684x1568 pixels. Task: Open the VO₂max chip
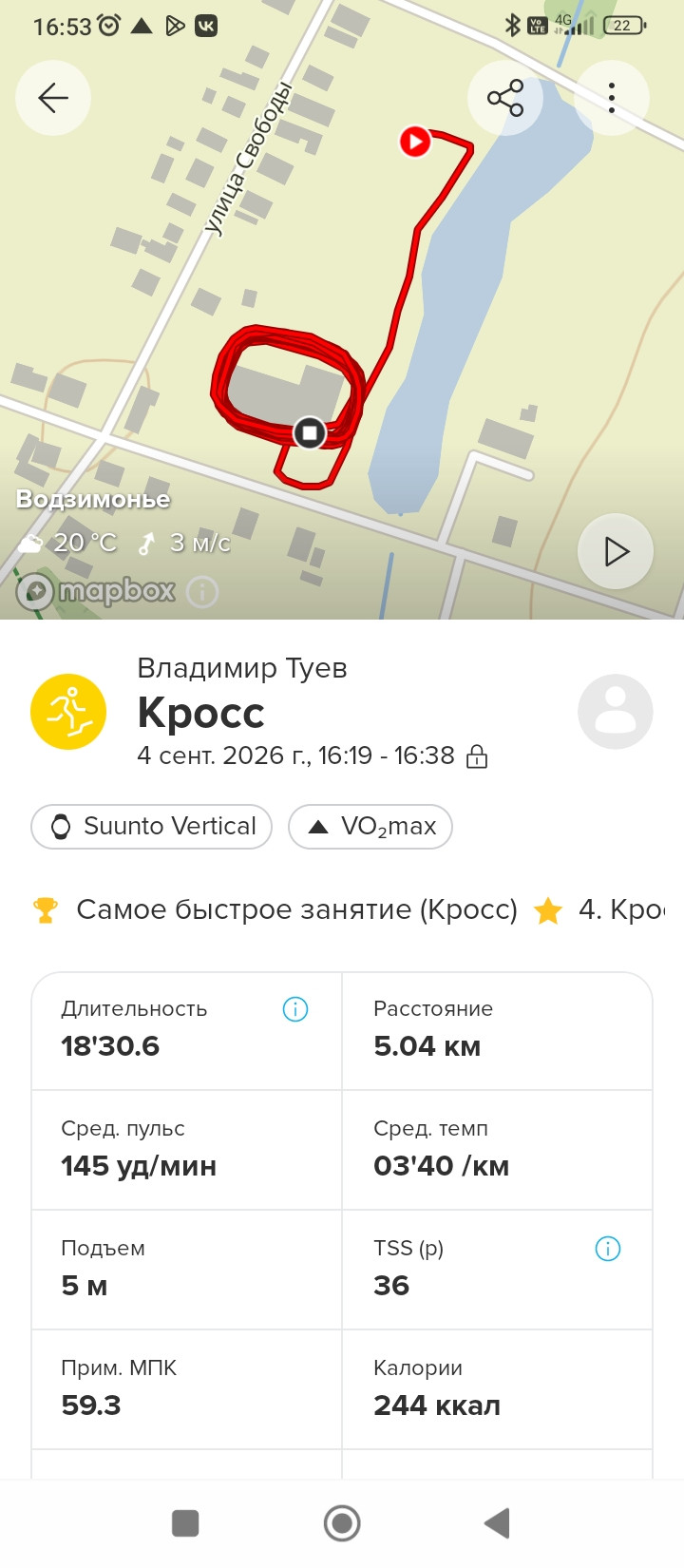point(370,826)
